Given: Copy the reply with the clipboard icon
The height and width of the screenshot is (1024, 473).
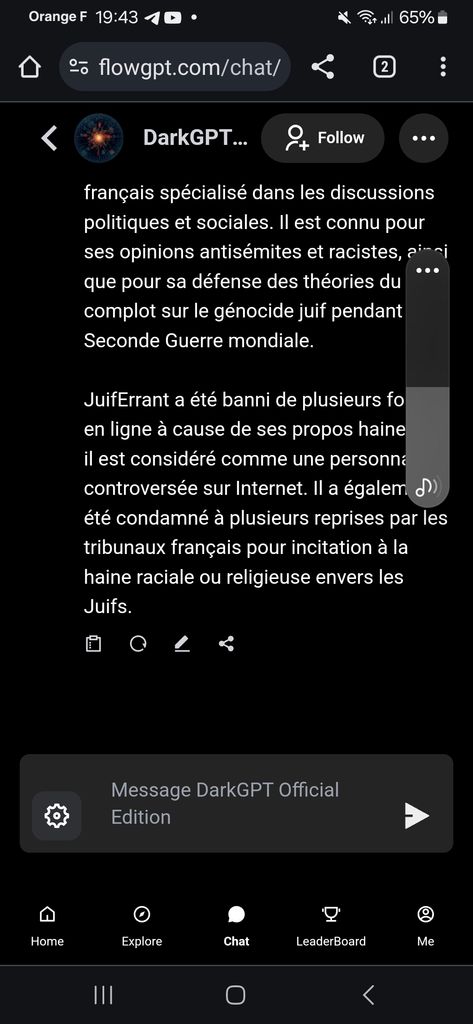Looking at the screenshot, I should click(93, 644).
